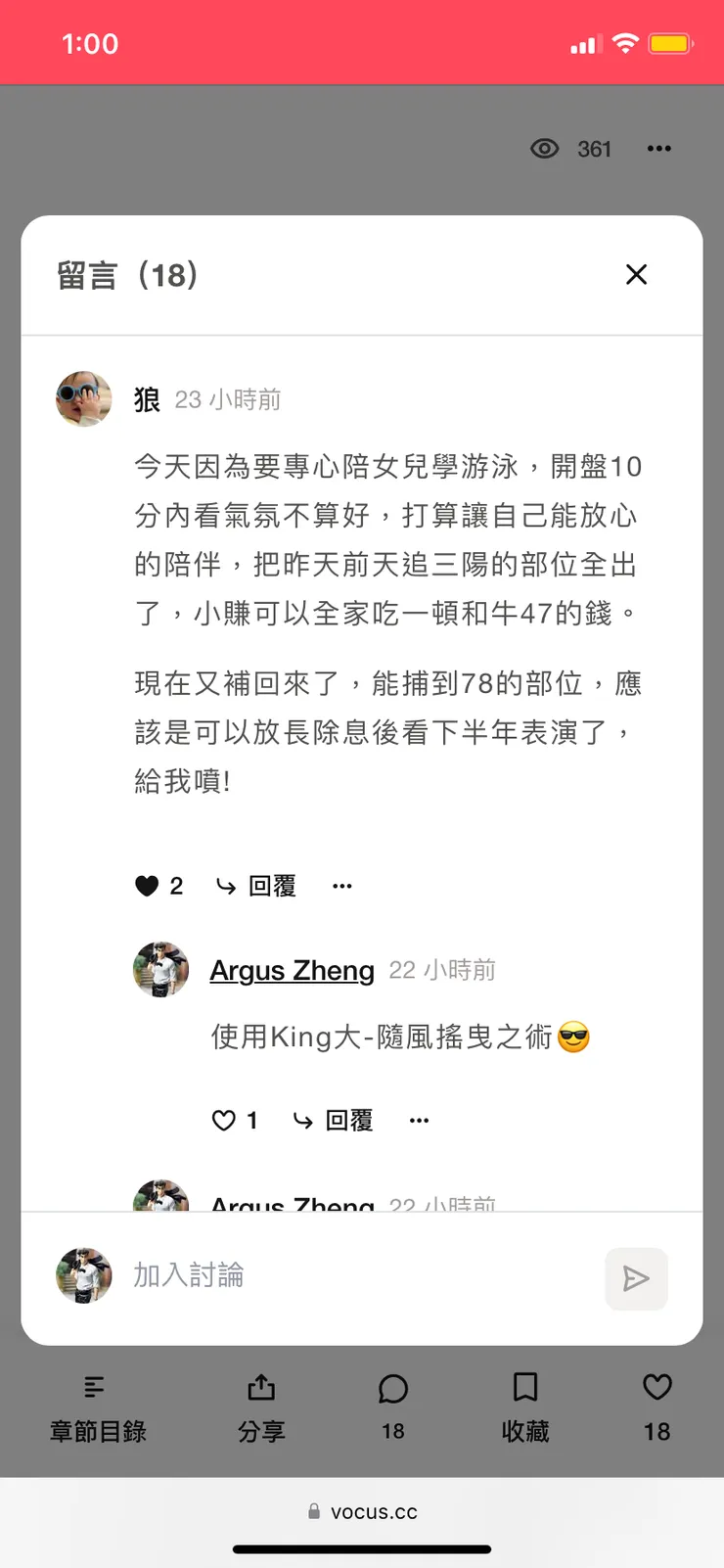Click the view count eye icon
The height and width of the screenshot is (1568, 724).
[544, 149]
